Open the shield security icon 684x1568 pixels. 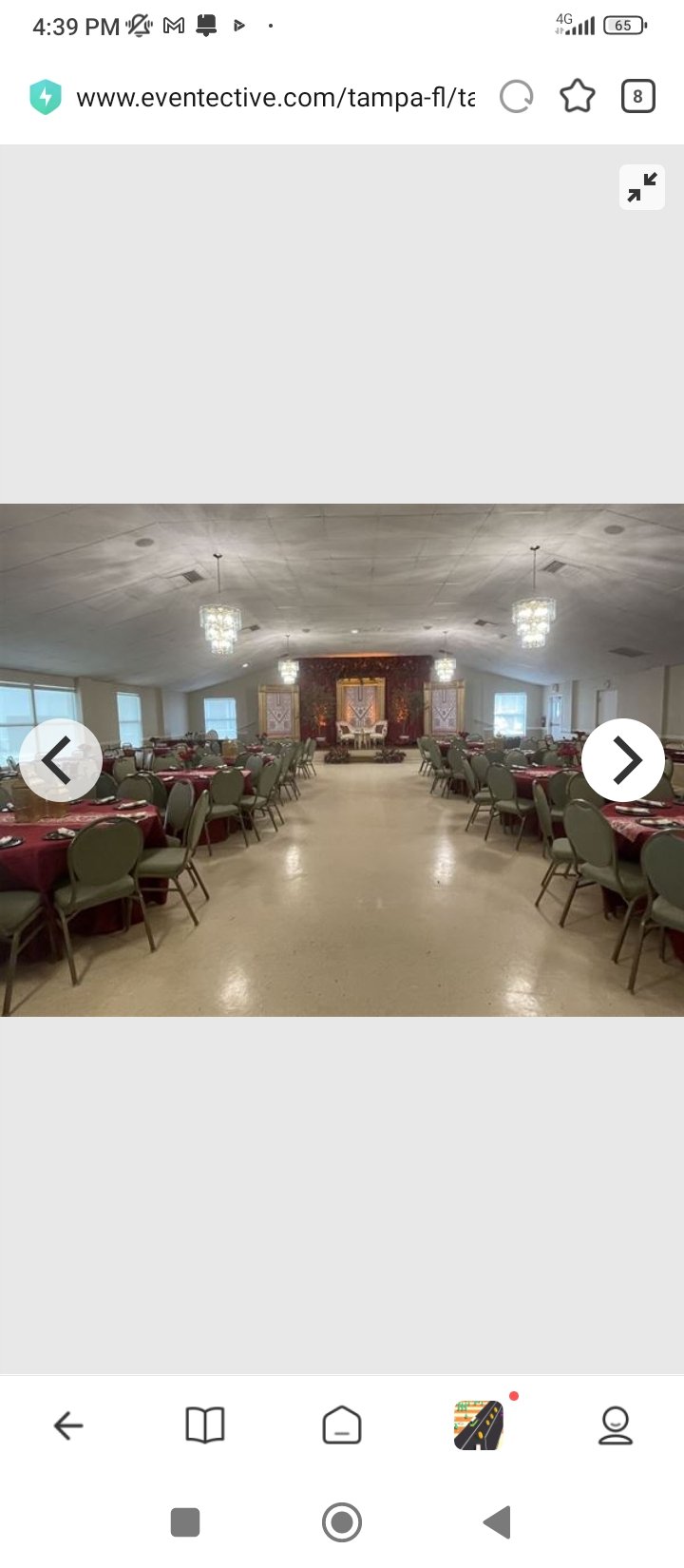point(45,97)
